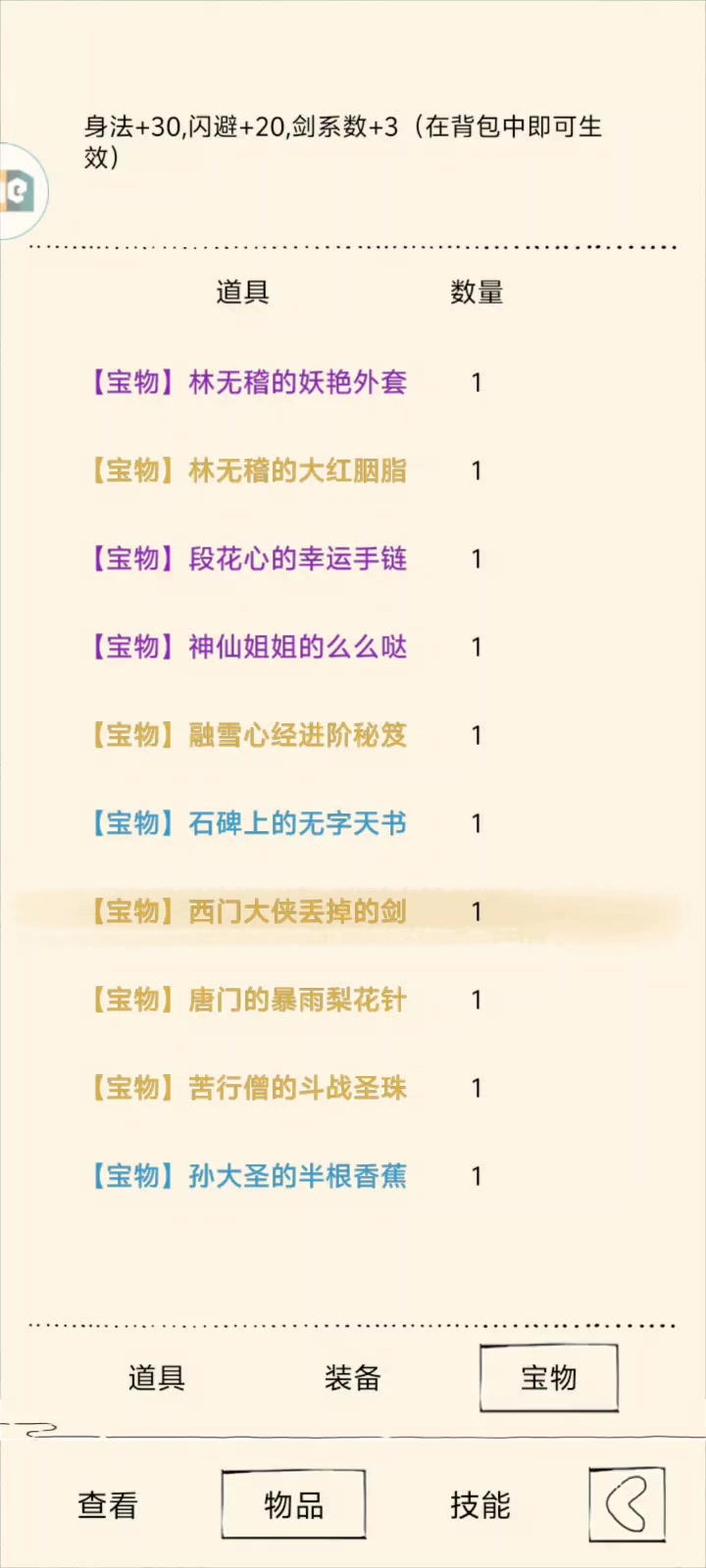Viewport: 706px width, 1568px height.
Task: View 孙大圣的半根香蕉 item
Action: click(x=250, y=1176)
